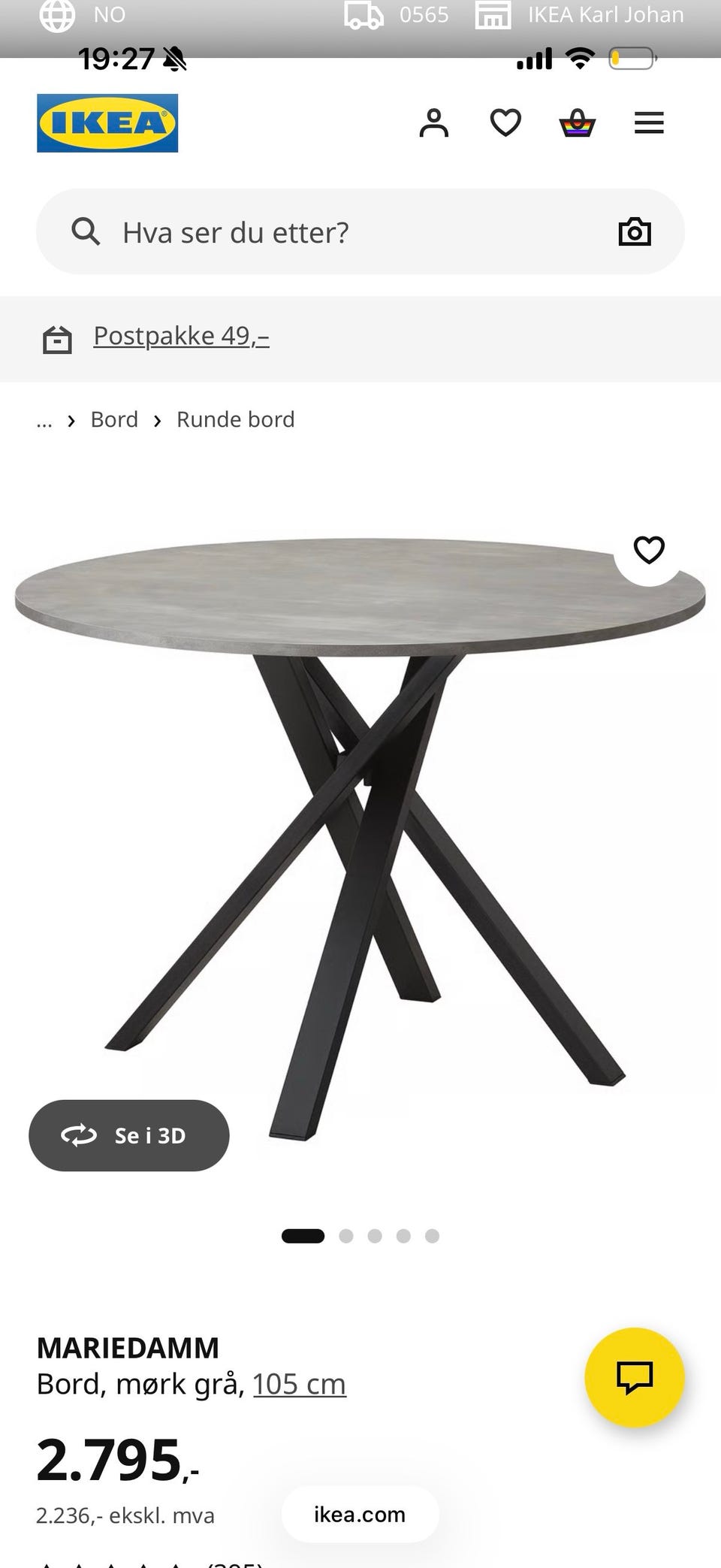Screen dimensions: 721x1568
Task: Save MARIEDAMM table to favourites
Action: coord(649,550)
